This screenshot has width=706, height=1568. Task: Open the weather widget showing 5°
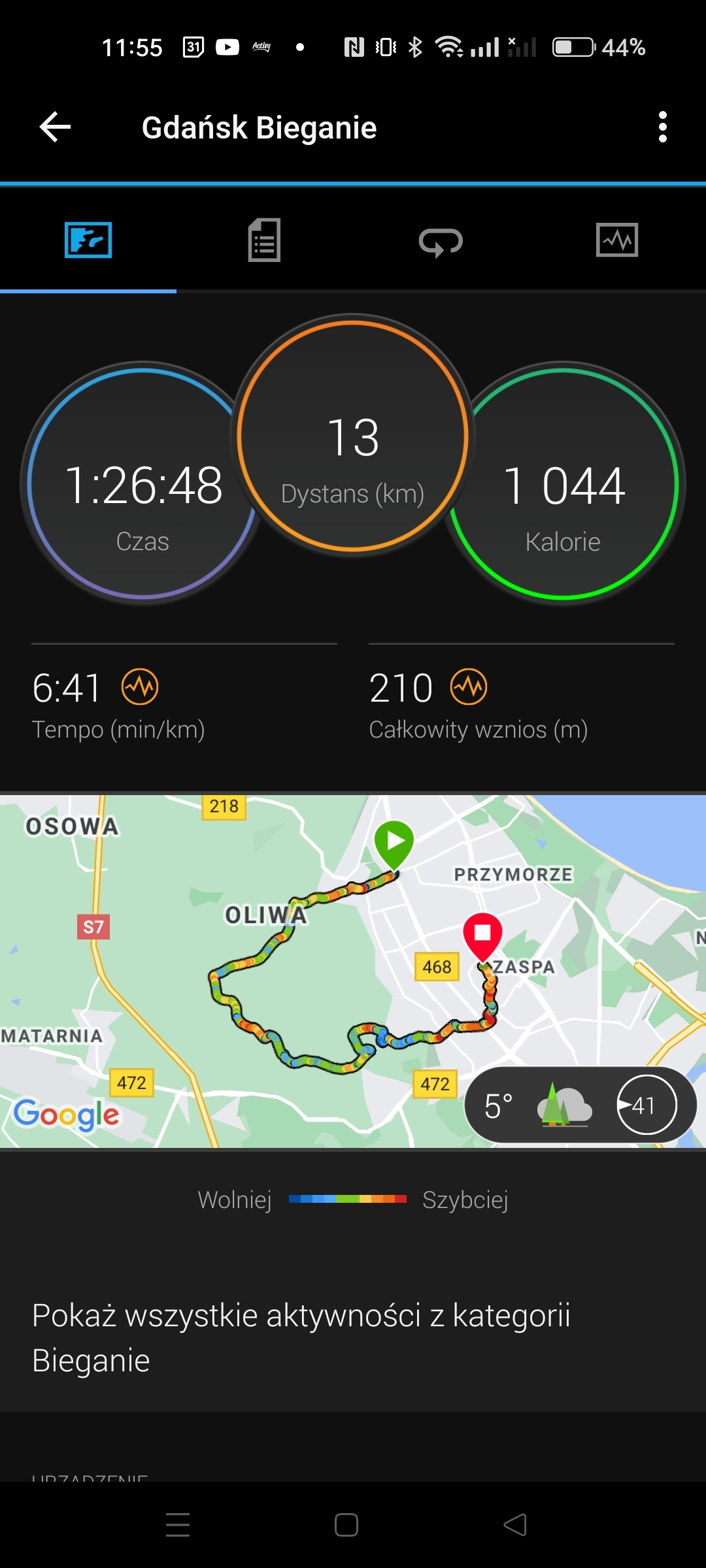580,1105
